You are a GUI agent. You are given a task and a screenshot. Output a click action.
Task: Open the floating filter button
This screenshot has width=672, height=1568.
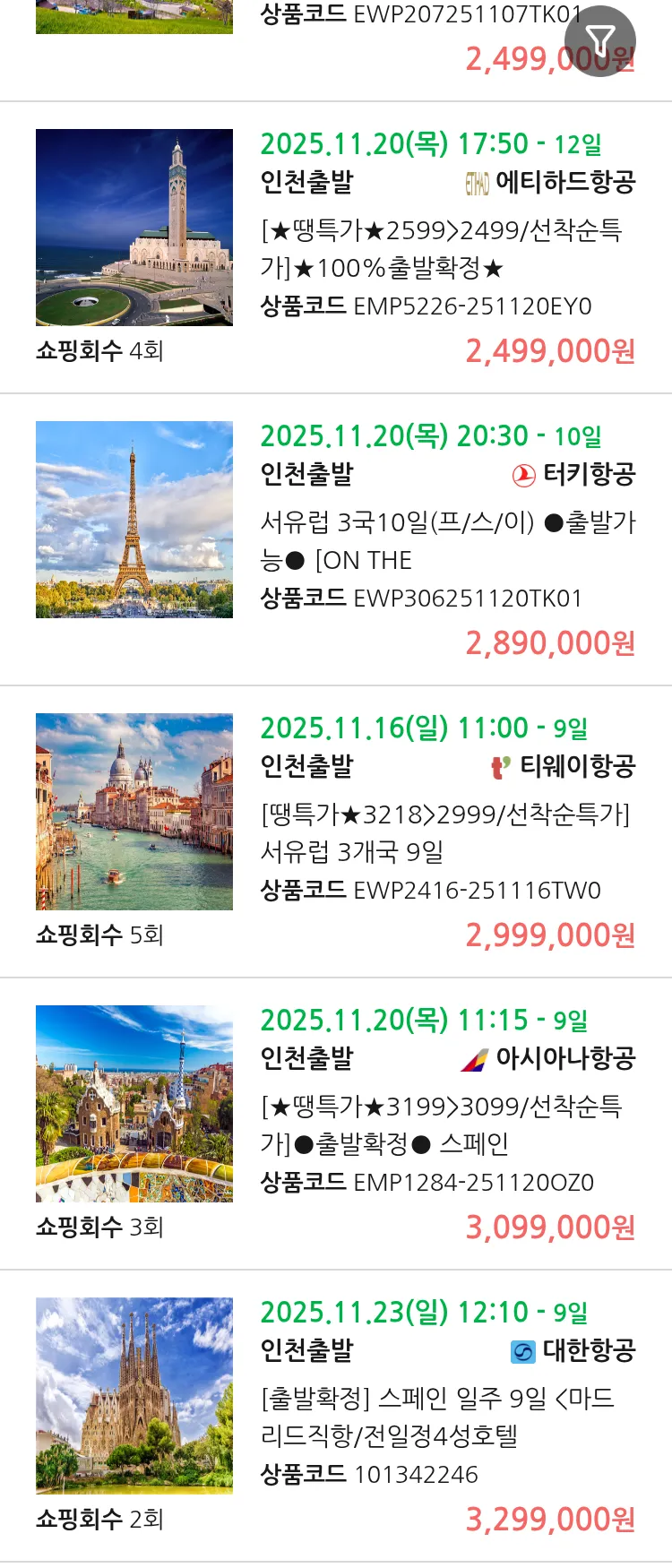click(599, 41)
